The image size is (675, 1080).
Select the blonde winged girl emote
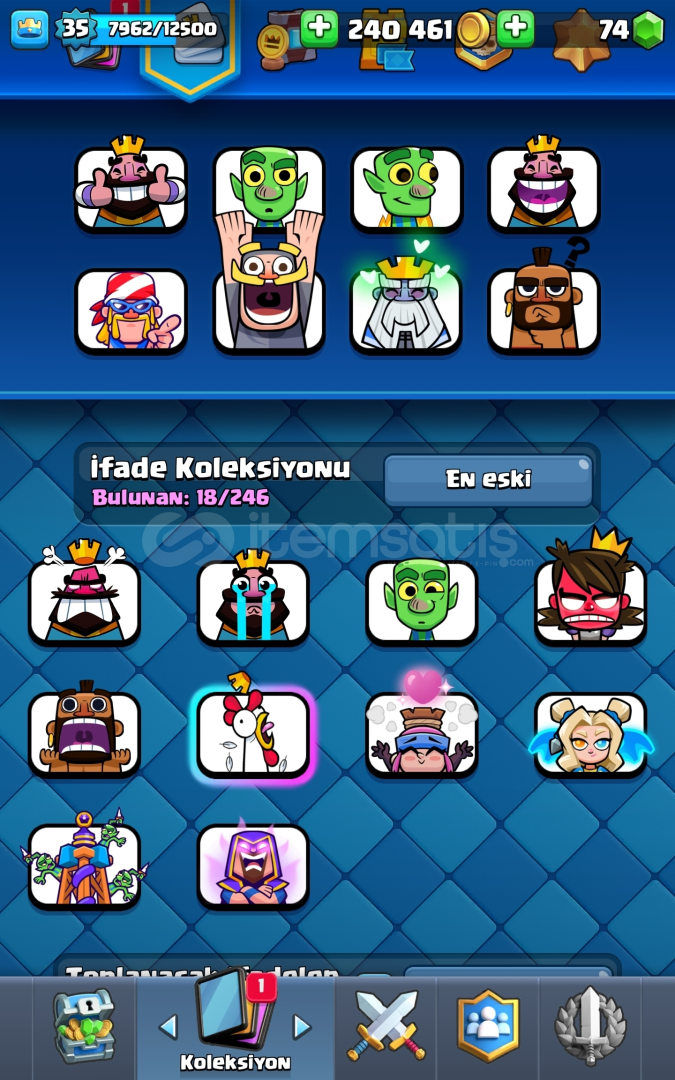[x=590, y=733]
